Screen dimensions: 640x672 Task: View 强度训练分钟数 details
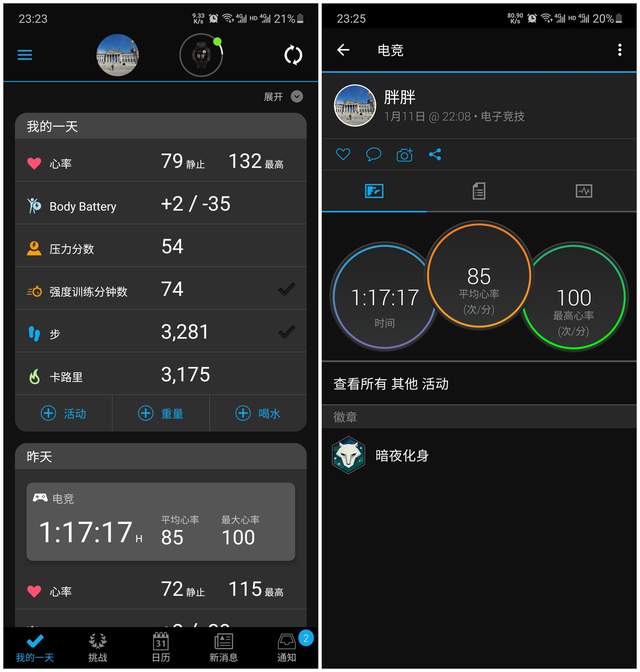coord(160,290)
